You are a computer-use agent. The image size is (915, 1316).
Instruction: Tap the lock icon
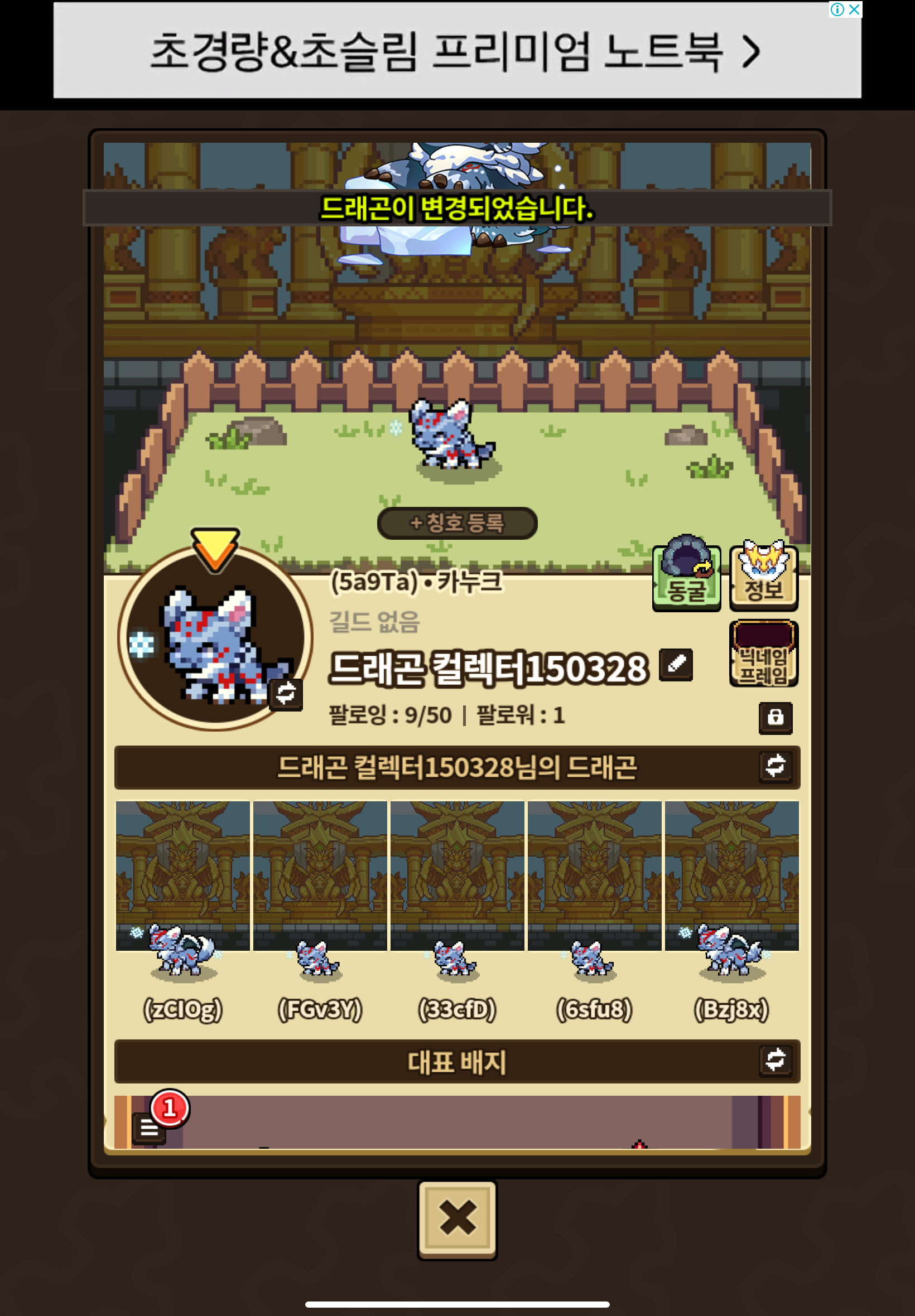pyautogui.click(x=775, y=717)
